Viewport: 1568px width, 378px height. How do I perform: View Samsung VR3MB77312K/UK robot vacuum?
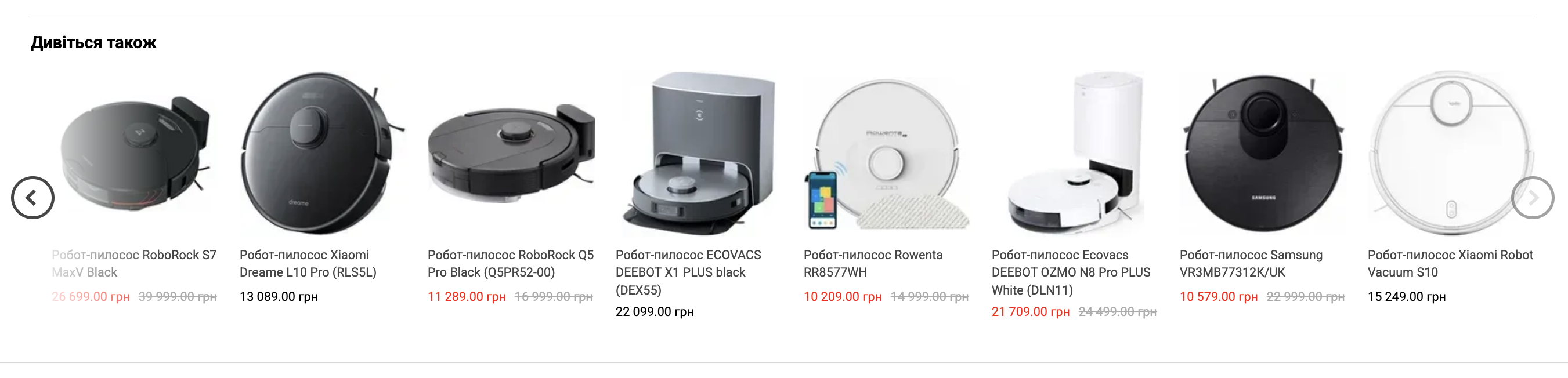[x=1250, y=263]
